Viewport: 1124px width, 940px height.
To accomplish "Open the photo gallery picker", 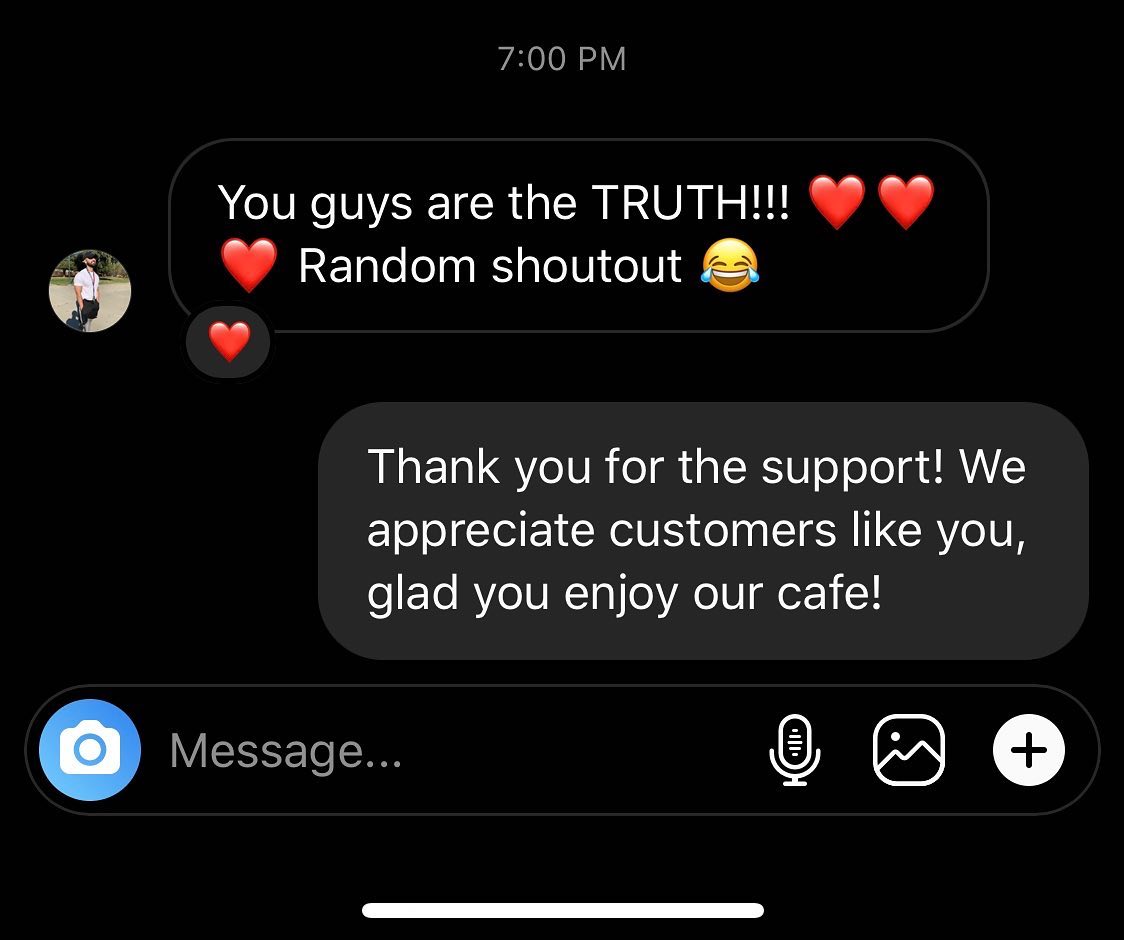I will pyautogui.click(x=909, y=750).
